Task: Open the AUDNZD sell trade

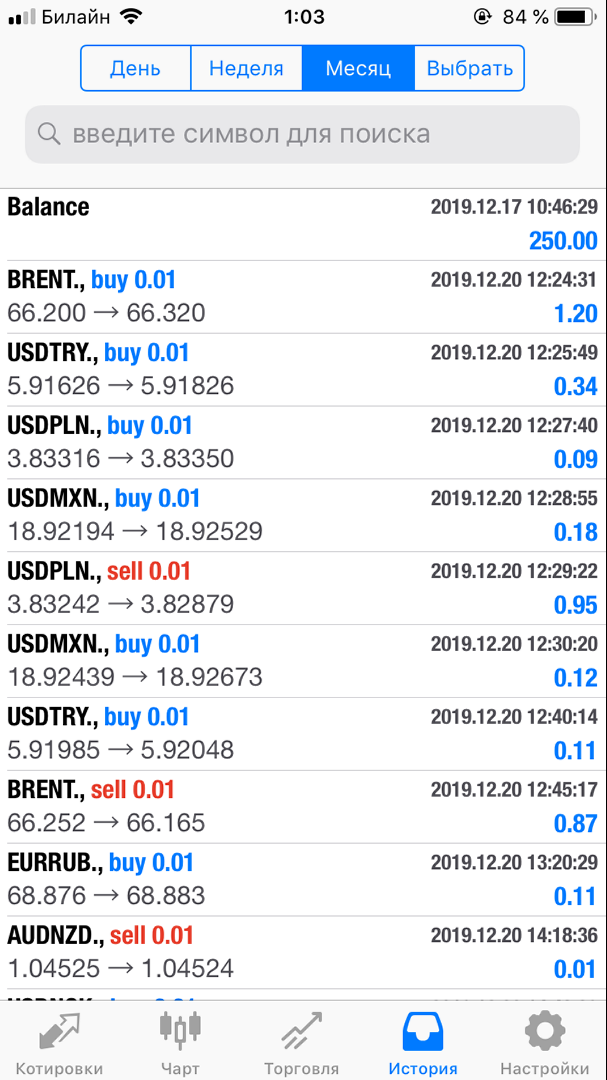Action: click(x=303, y=953)
